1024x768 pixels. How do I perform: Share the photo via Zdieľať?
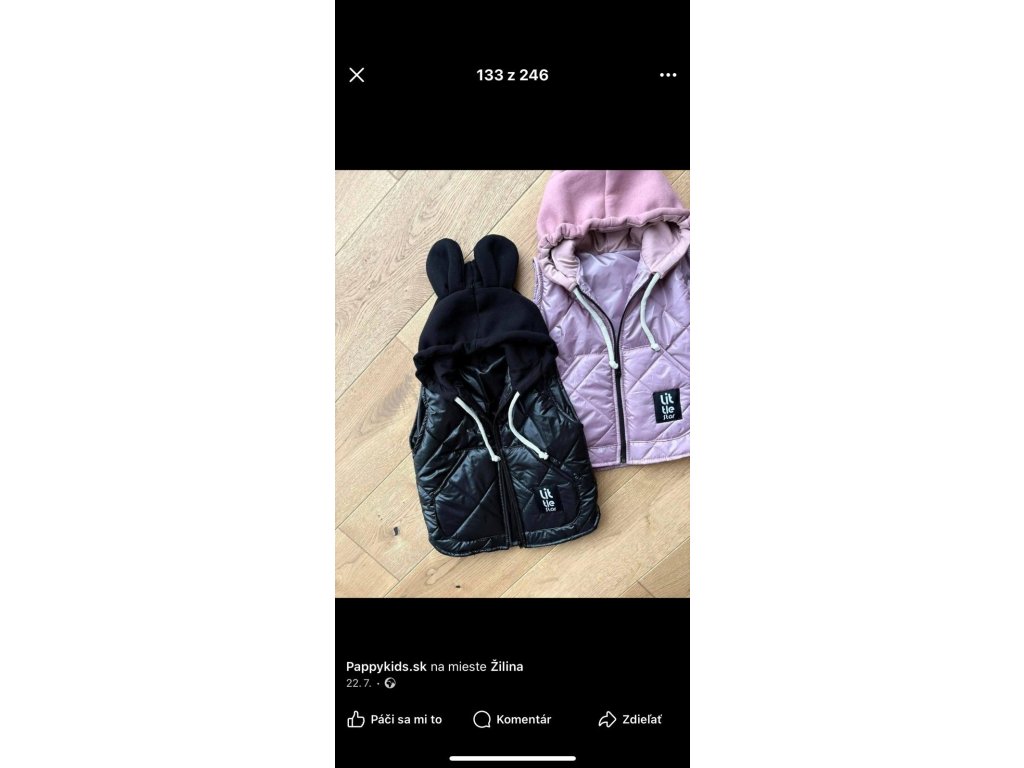click(630, 719)
